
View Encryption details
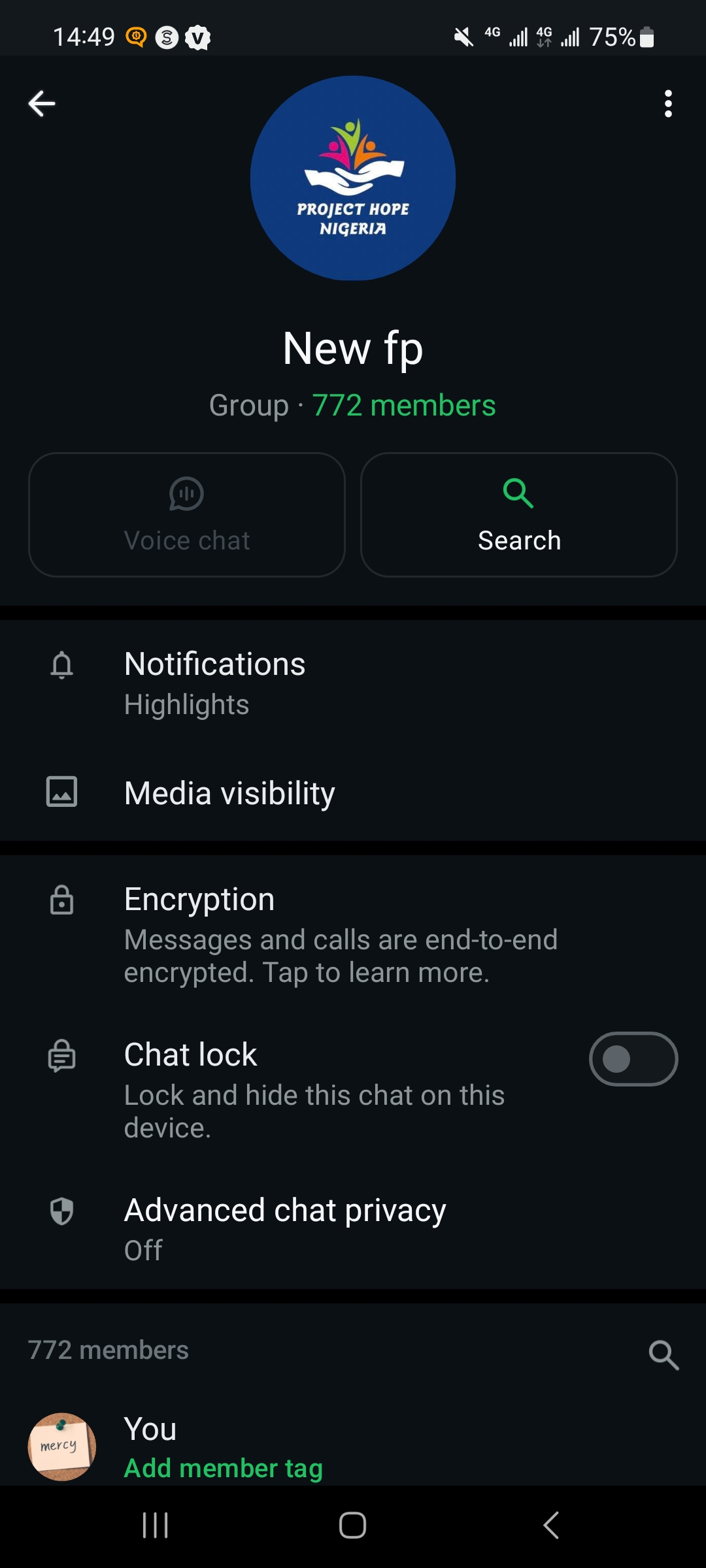(x=340, y=934)
